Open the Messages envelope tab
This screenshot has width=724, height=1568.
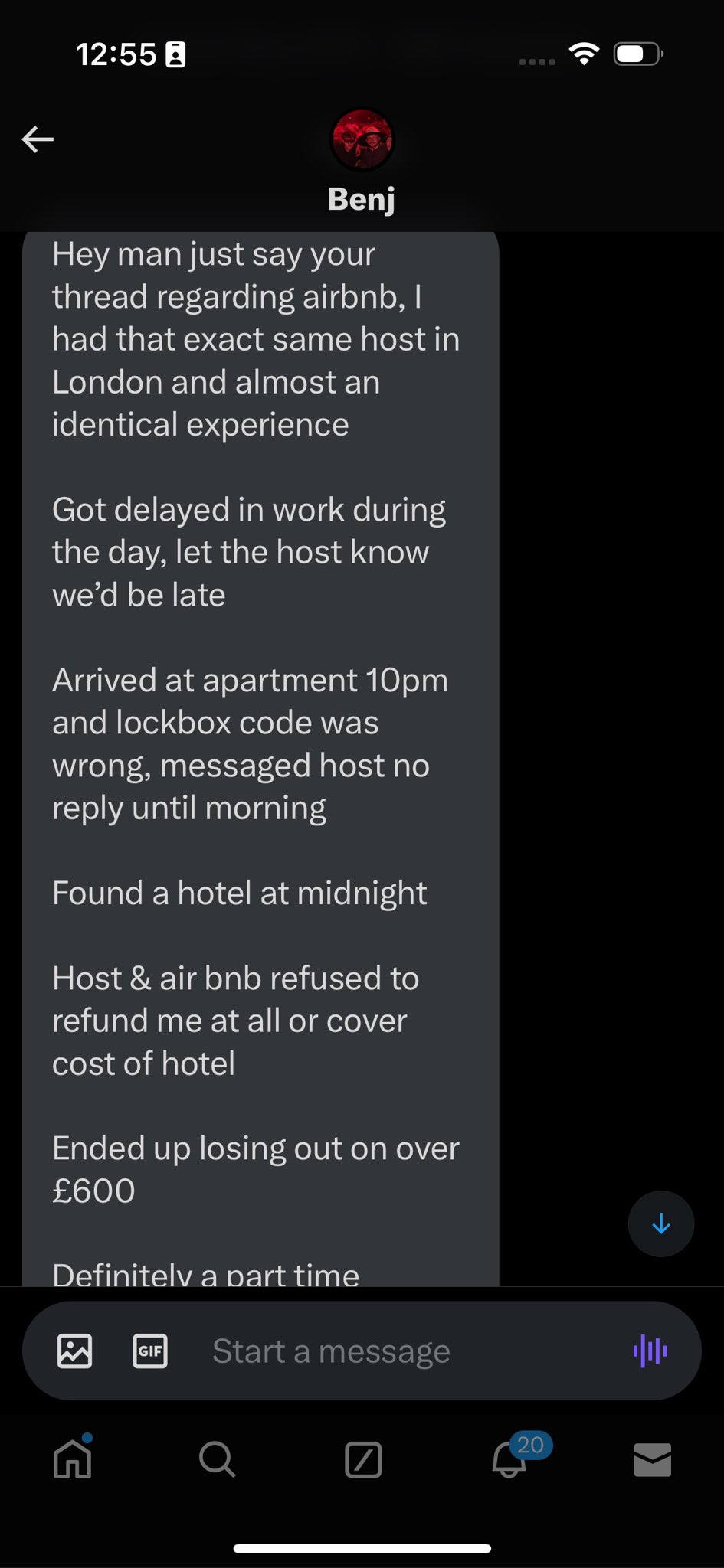point(653,1459)
